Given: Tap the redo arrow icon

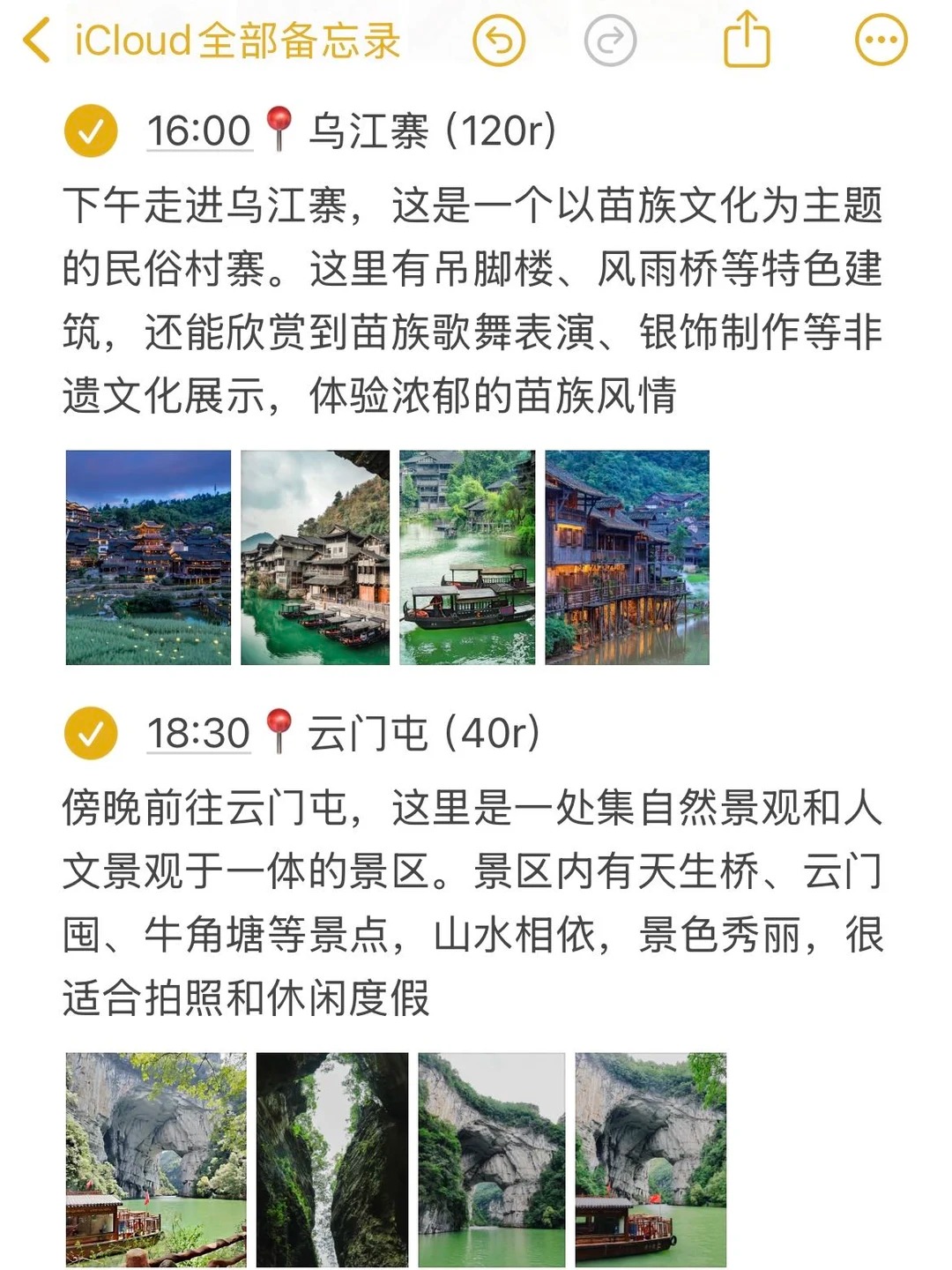Looking at the screenshot, I should 610,39.
